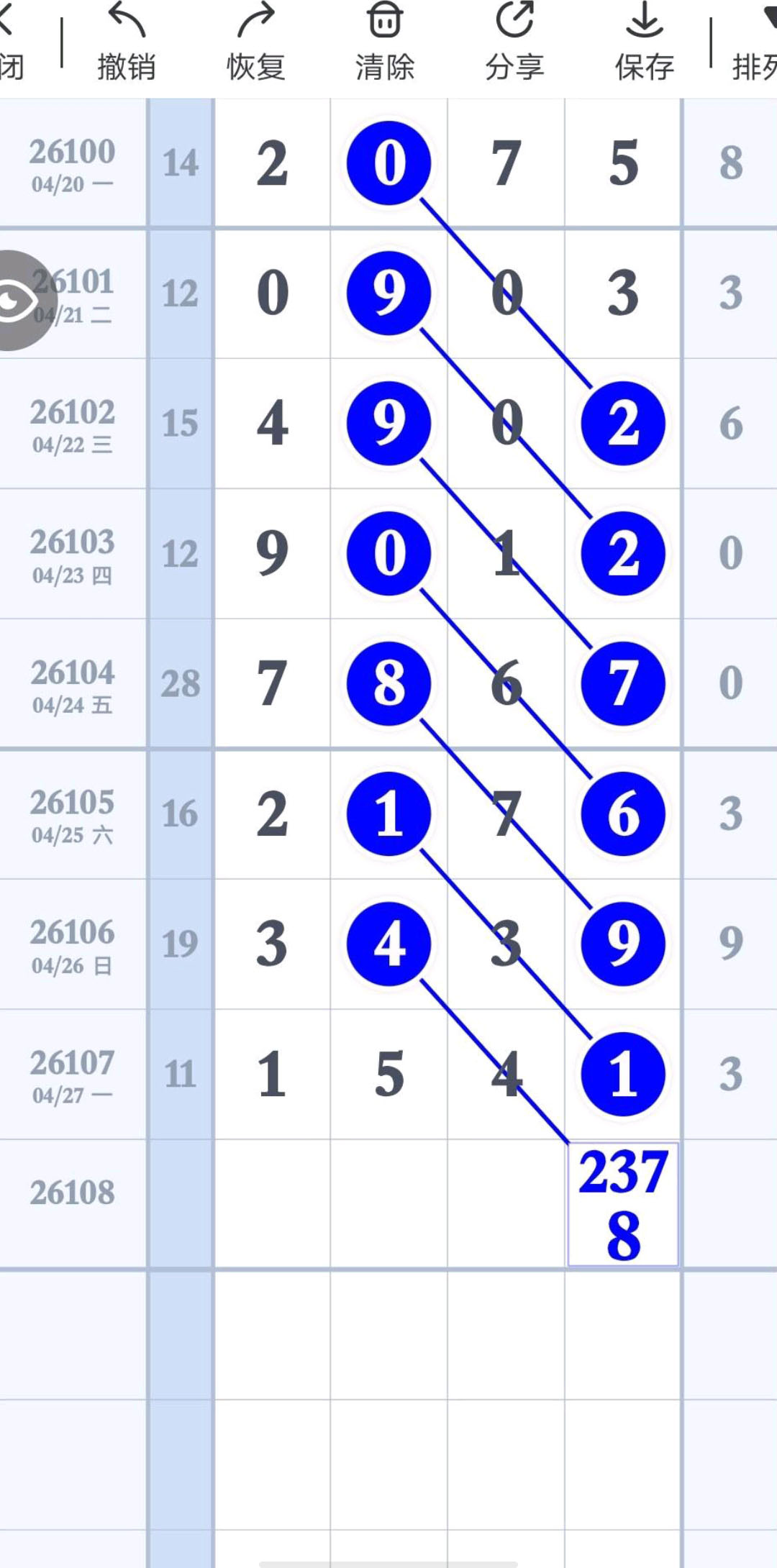The width and height of the screenshot is (777, 1568).
Task: Tap the 撤销 undo button
Action: pos(127,43)
